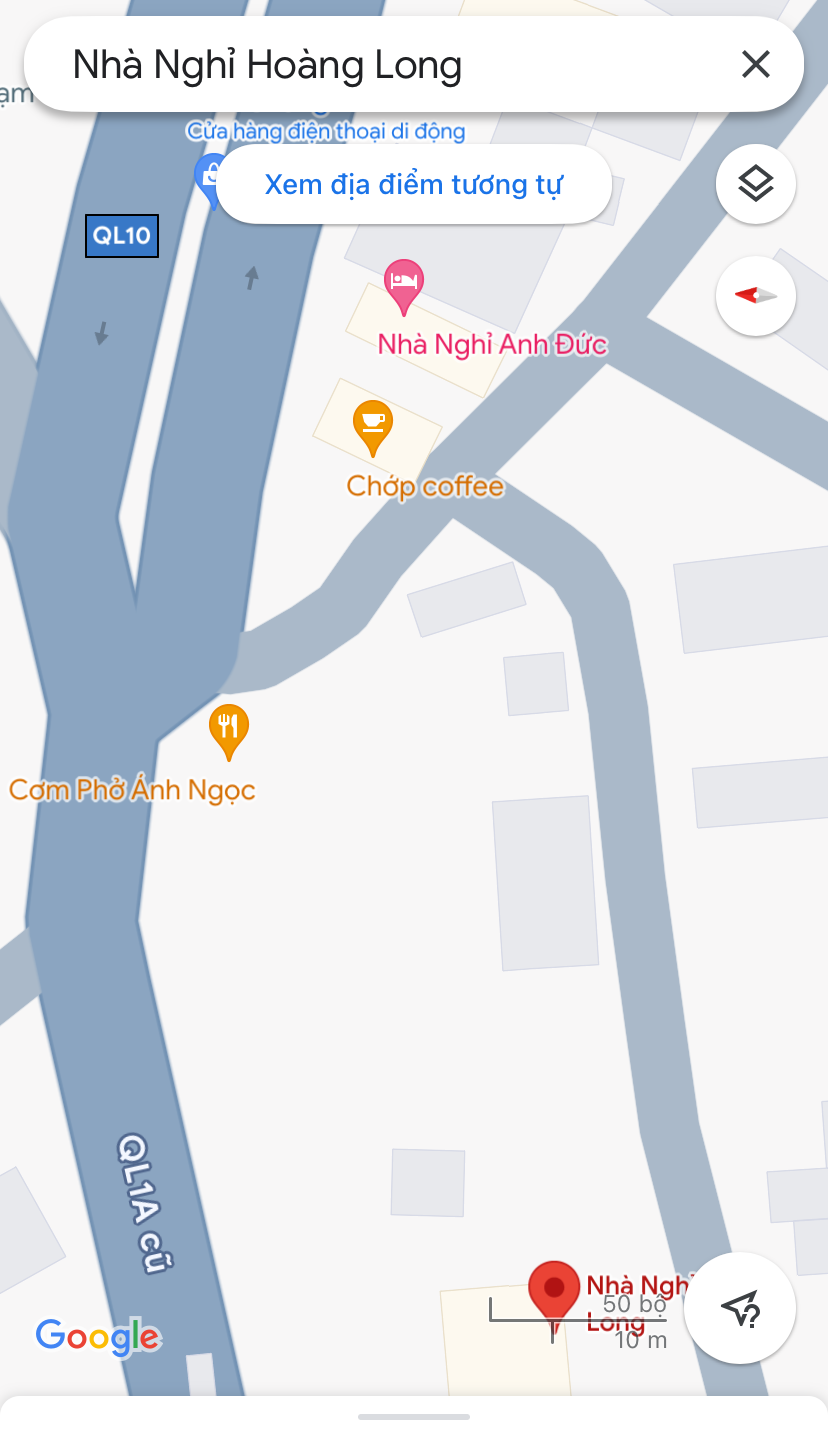This screenshot has width=828, height=1432.
Task: Center the map on my location
Action: pos(739,1307)
